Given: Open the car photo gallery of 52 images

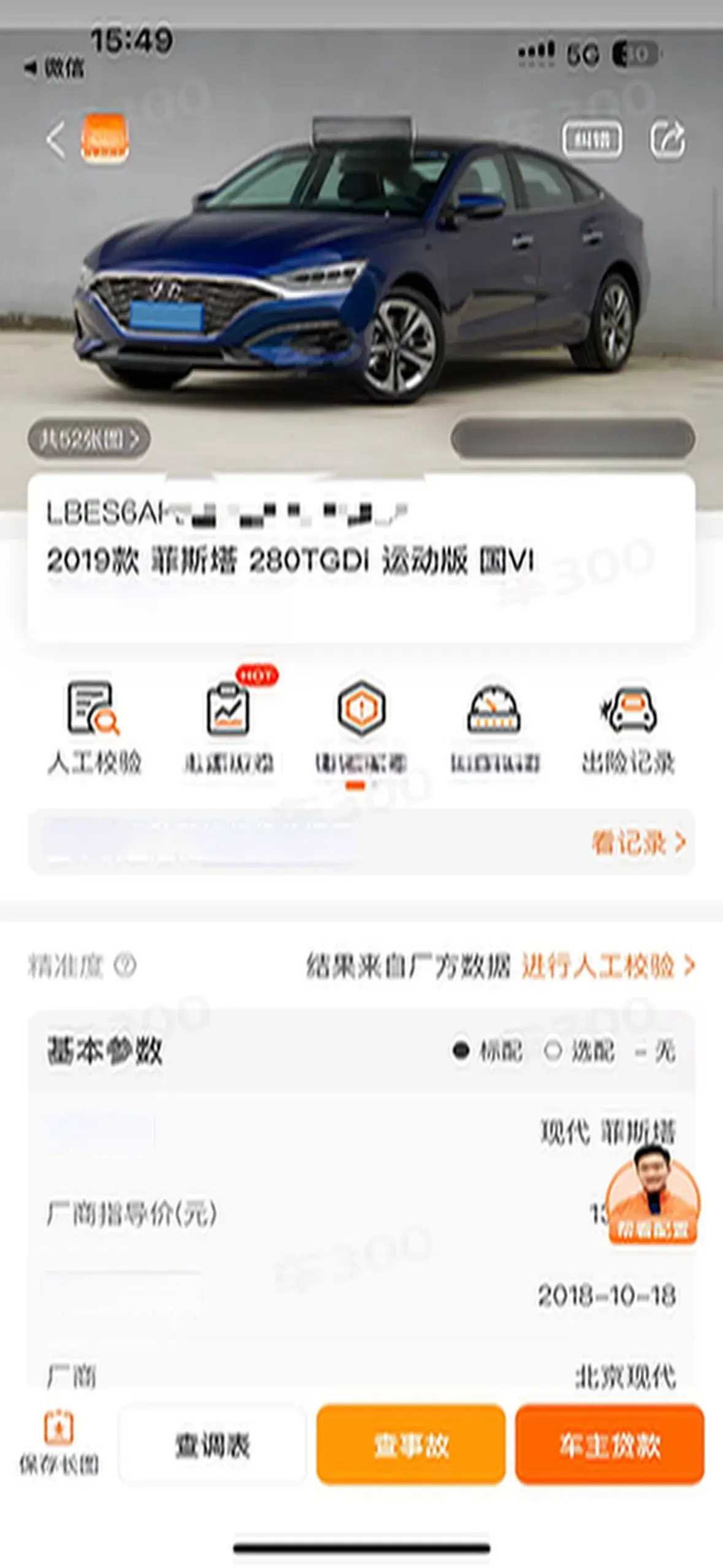Looking at the screenshot, I should [x=90, y=439].
